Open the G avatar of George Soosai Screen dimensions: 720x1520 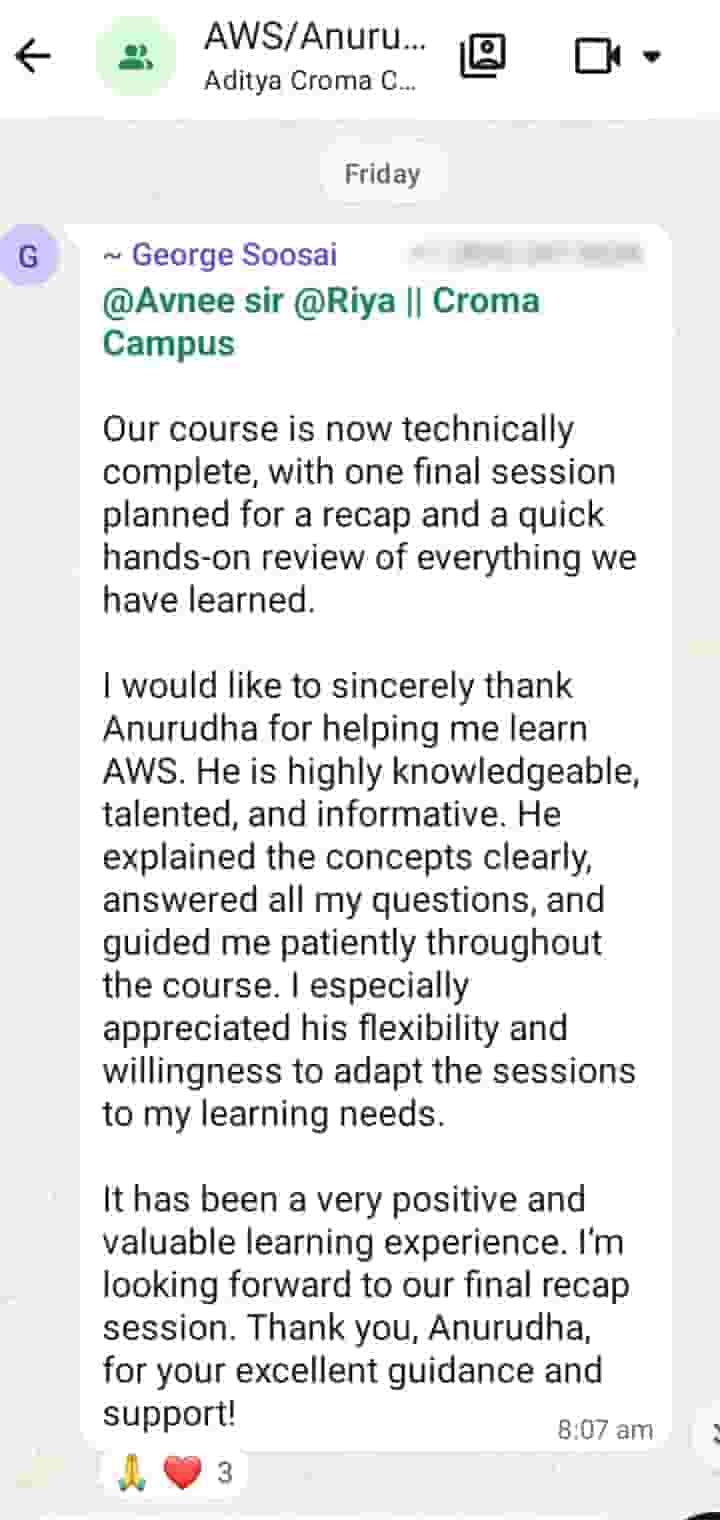(x=29, y=257)
